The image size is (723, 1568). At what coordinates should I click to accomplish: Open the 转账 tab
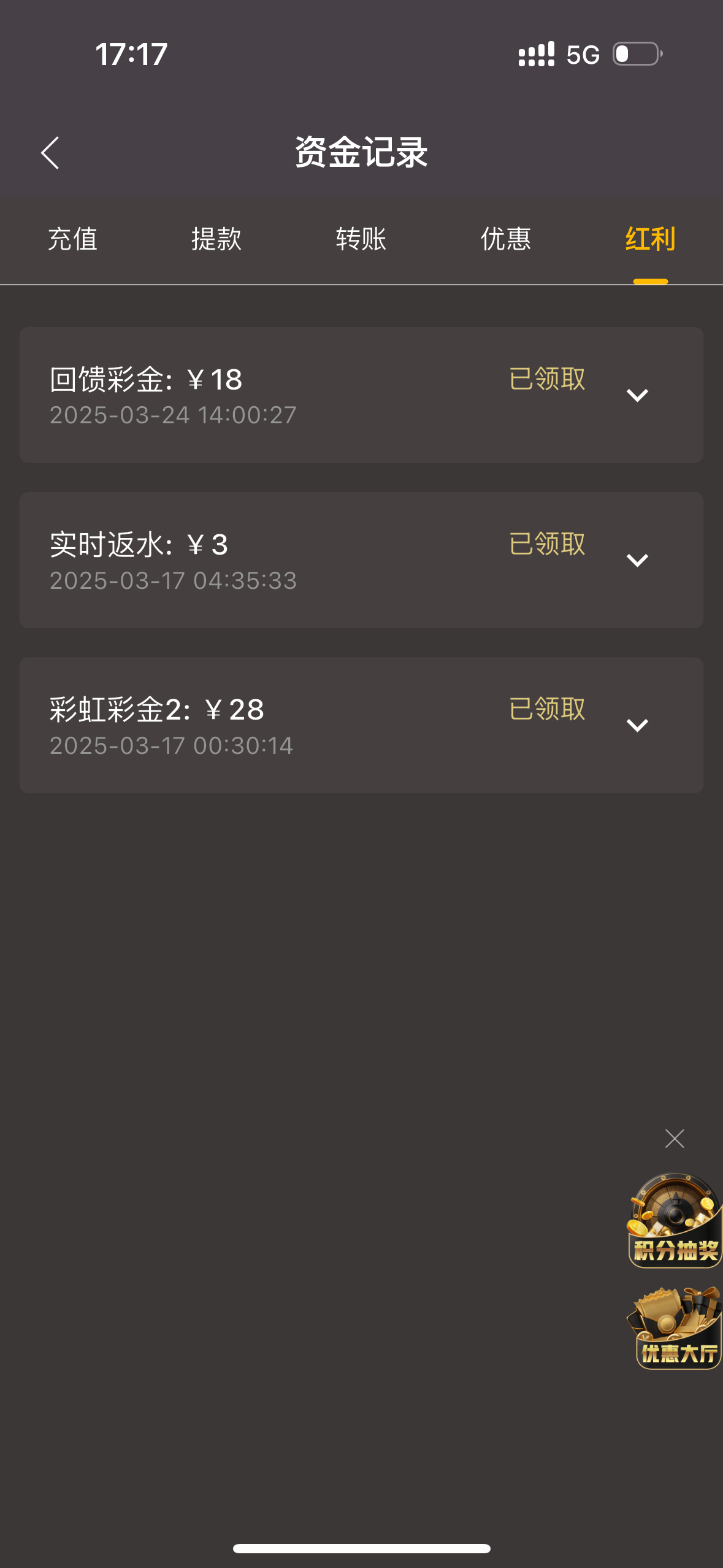[361, 239]
